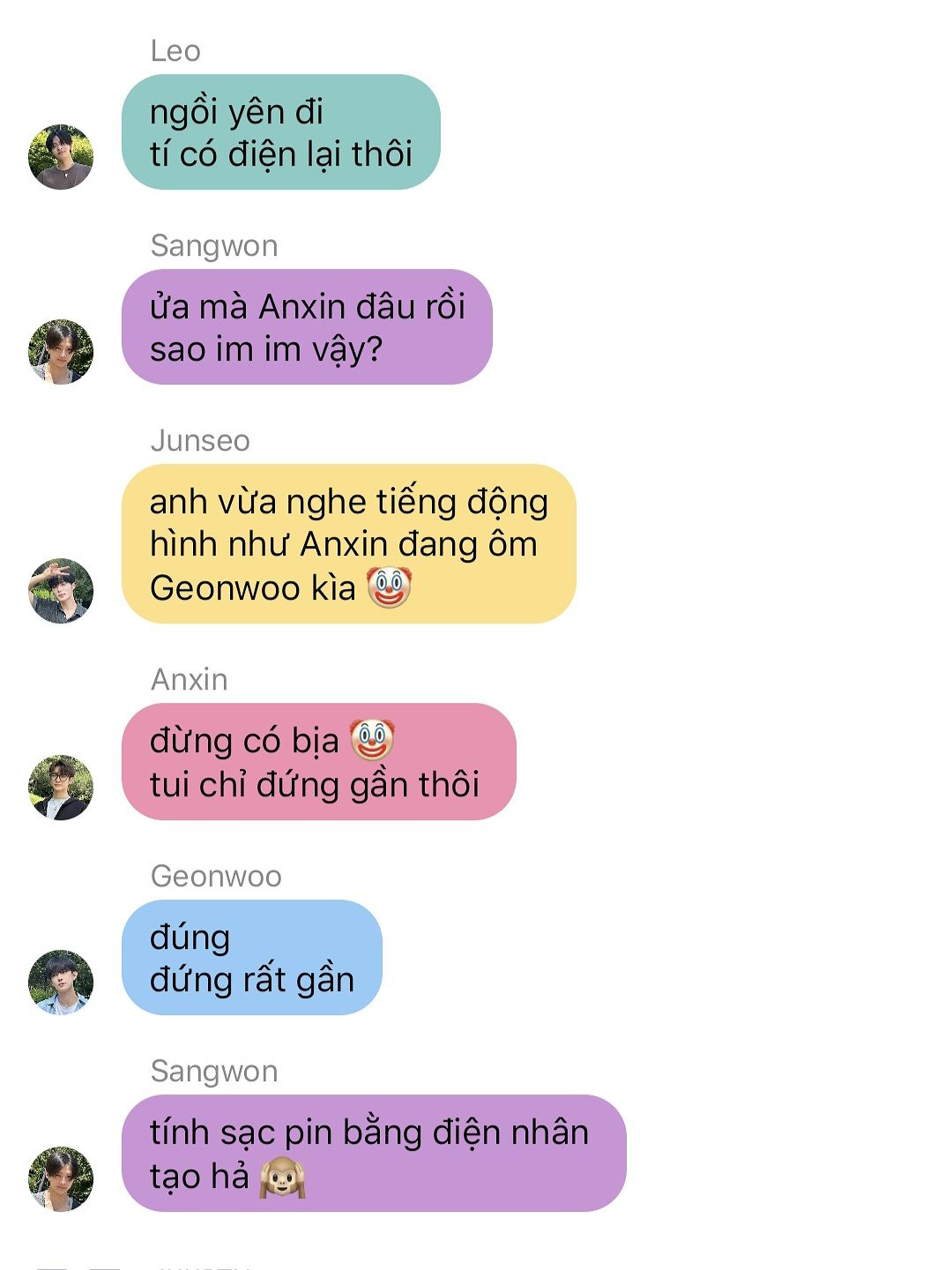The height and width of the screenshot is (1270, 952).
Task: Tap Geonwoo's avatar next to "đứng rất gần"
Action: pos(61,982)
